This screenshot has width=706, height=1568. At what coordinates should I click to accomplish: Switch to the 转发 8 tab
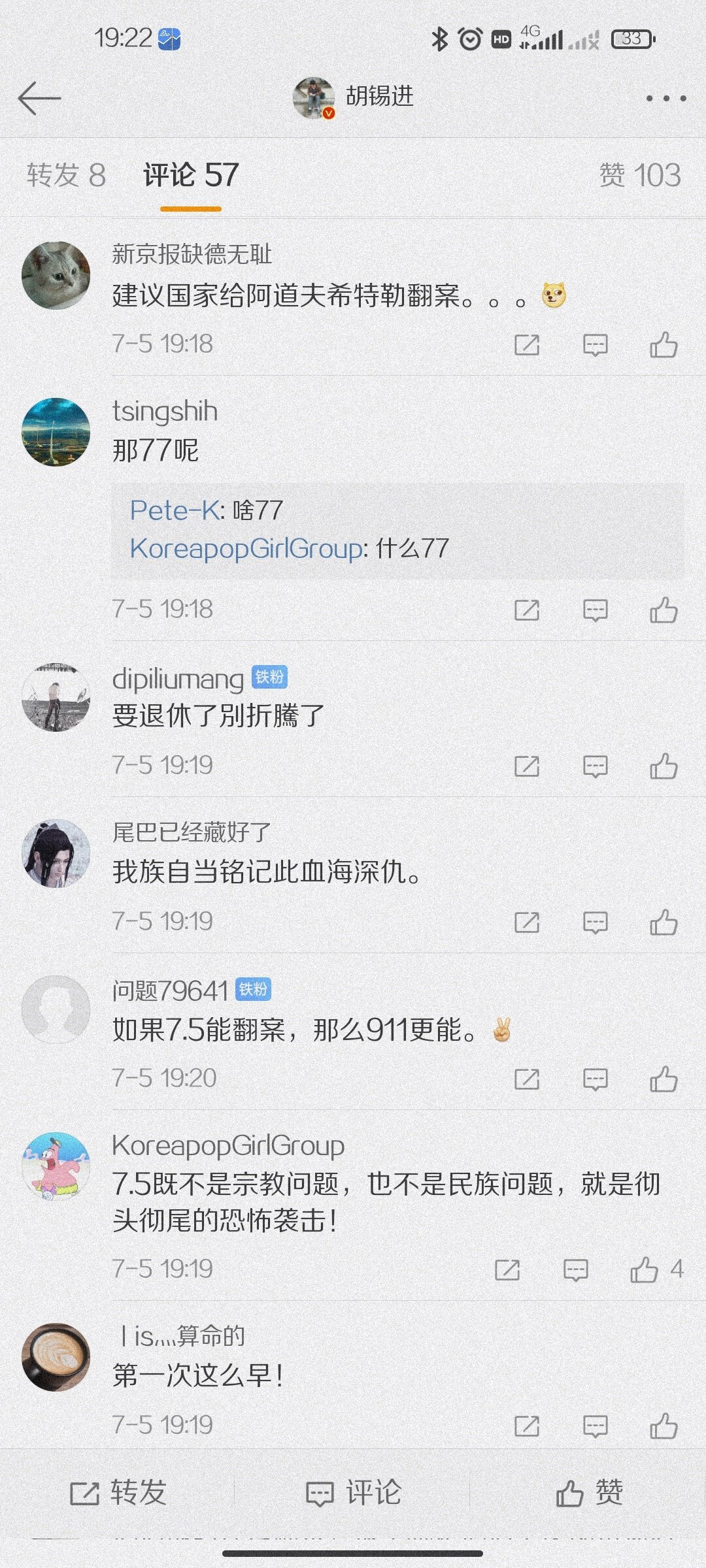coord(66,175)
